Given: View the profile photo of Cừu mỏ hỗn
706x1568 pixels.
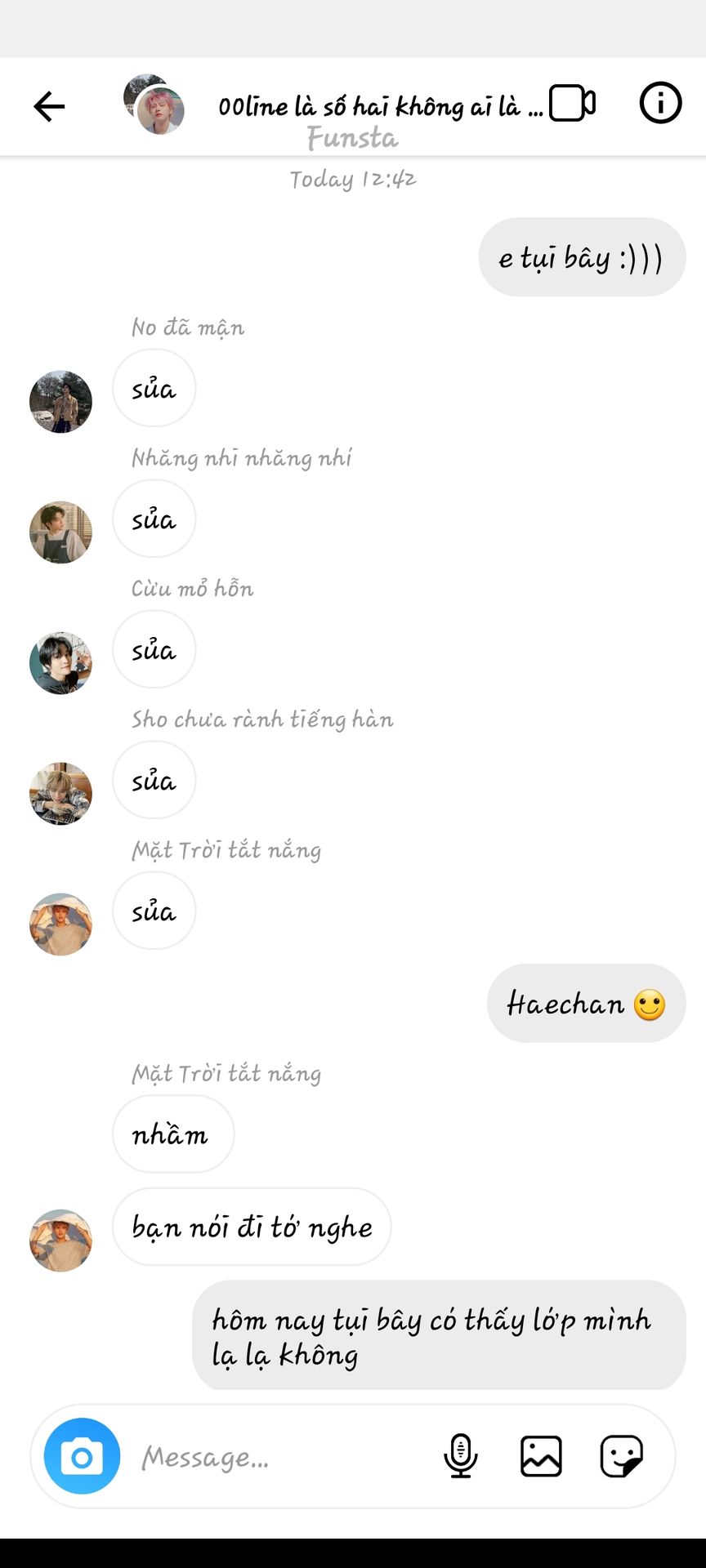Looking at the screenshot, I should point(60,663).
